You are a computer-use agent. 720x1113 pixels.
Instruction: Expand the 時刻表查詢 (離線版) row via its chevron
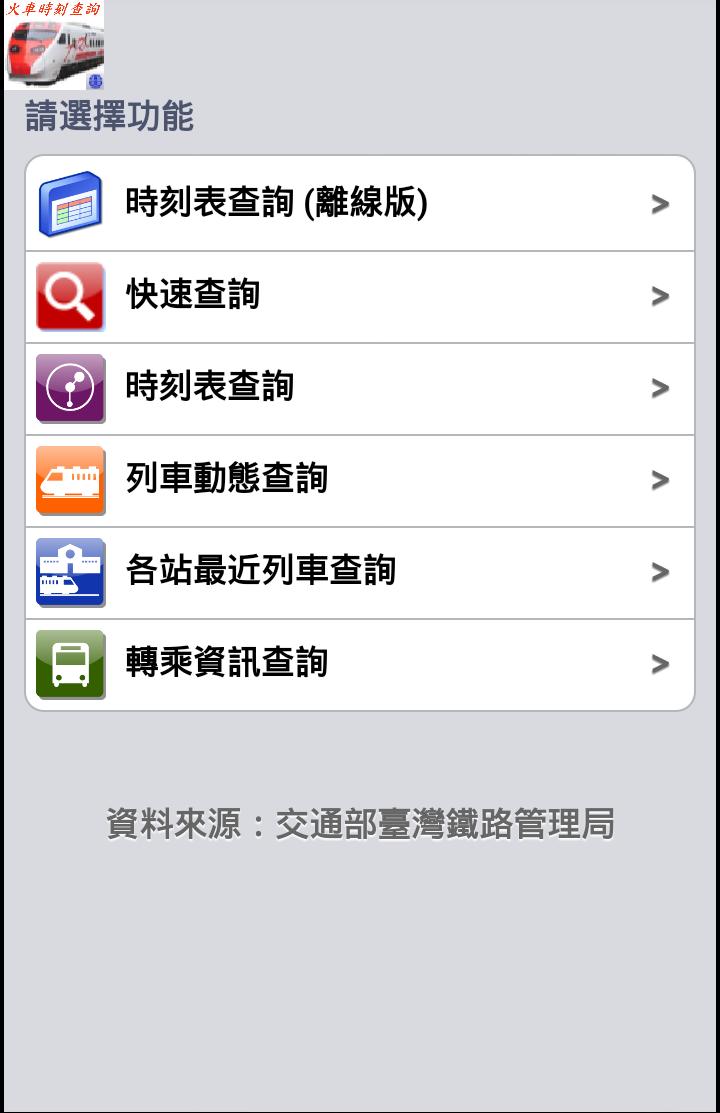click(660, 203)
